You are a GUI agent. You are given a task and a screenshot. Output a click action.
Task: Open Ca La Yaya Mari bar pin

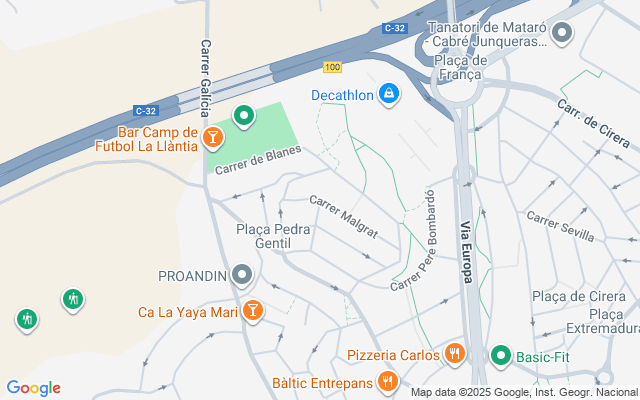[x=253, y=311]
